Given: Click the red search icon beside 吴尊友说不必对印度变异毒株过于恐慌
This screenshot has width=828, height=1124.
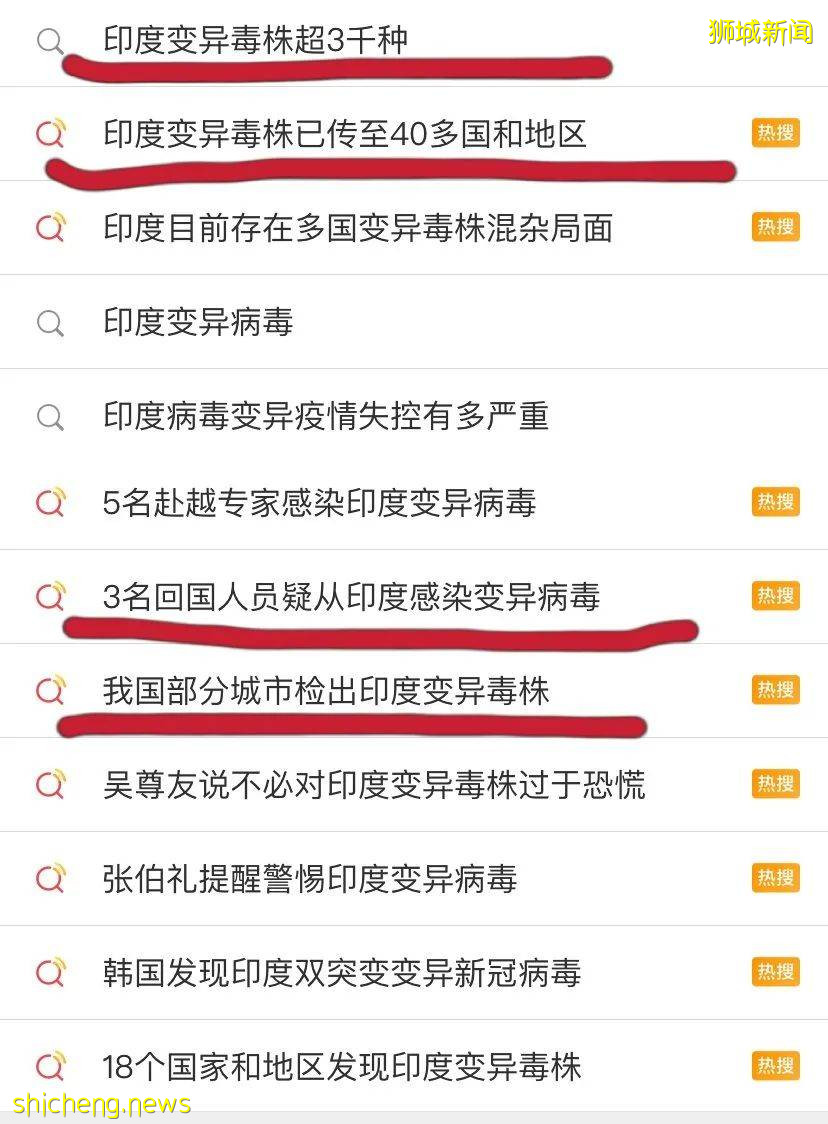Looking at the screenshot, I should (50, 784).
